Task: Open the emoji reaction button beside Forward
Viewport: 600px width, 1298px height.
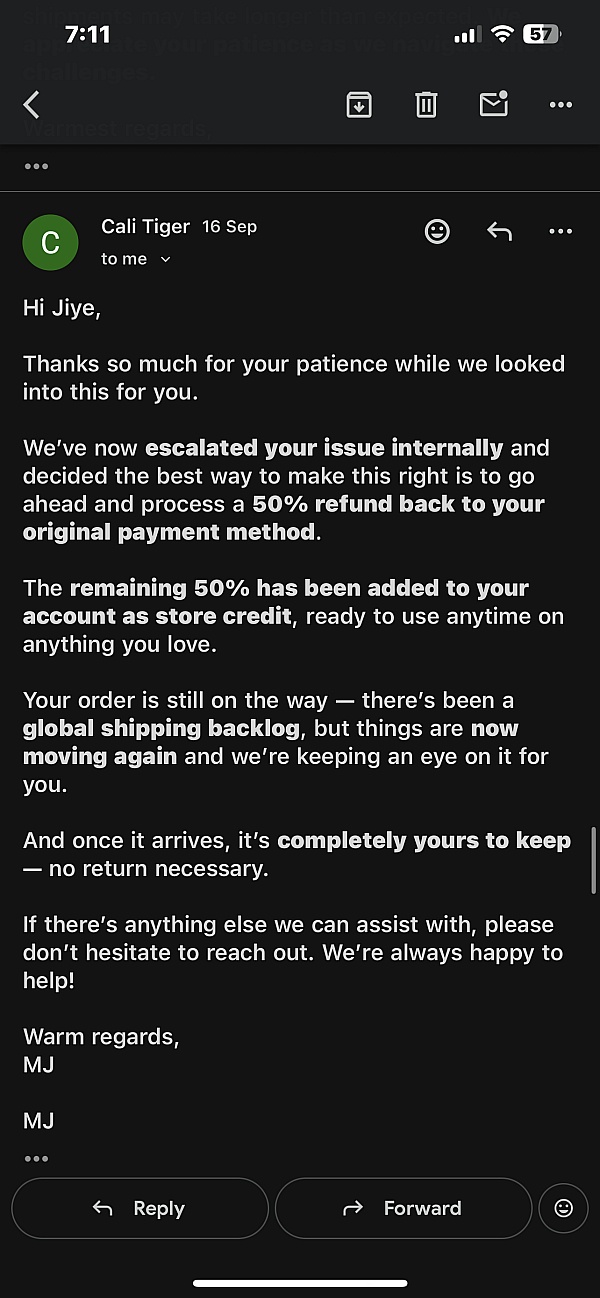Action: click(x=564, y=1208)
